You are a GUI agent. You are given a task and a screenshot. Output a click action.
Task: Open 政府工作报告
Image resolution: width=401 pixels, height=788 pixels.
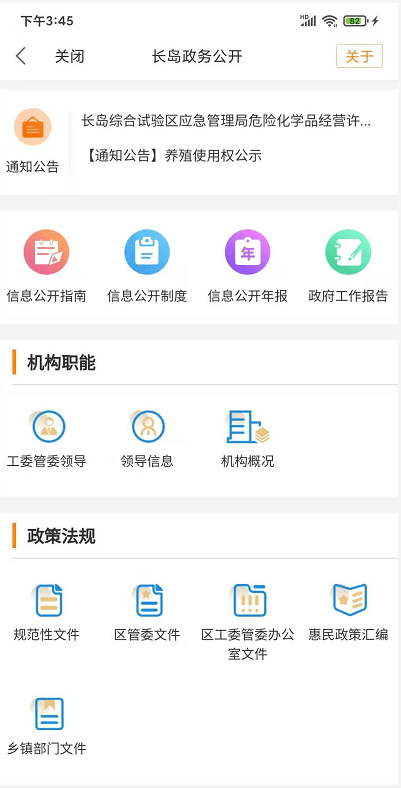348,267
